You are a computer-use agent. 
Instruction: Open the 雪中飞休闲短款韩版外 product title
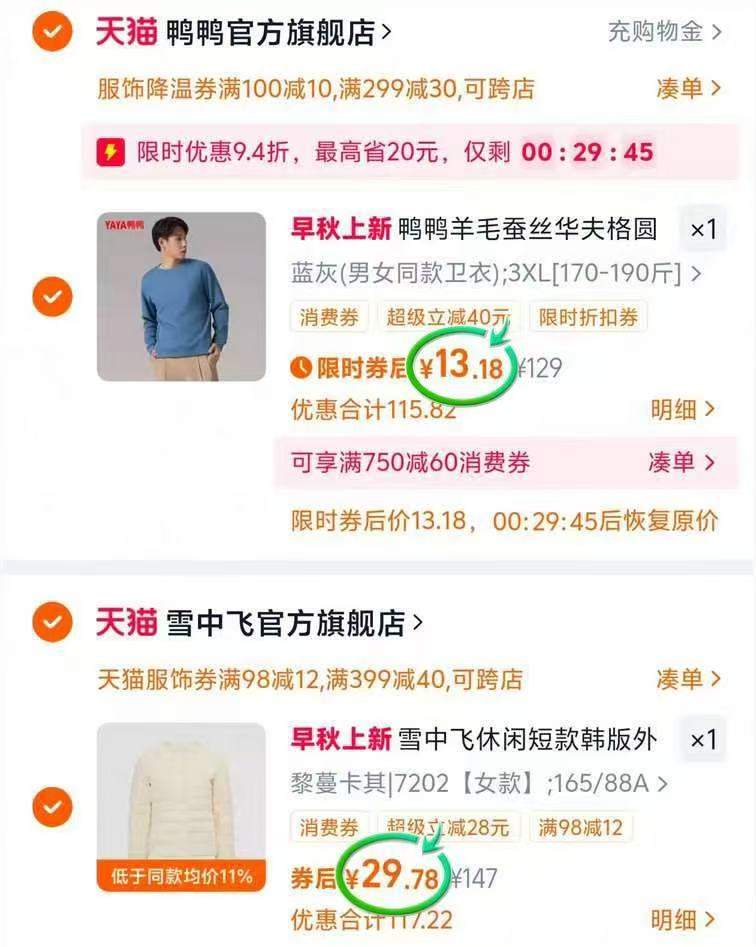528,740
